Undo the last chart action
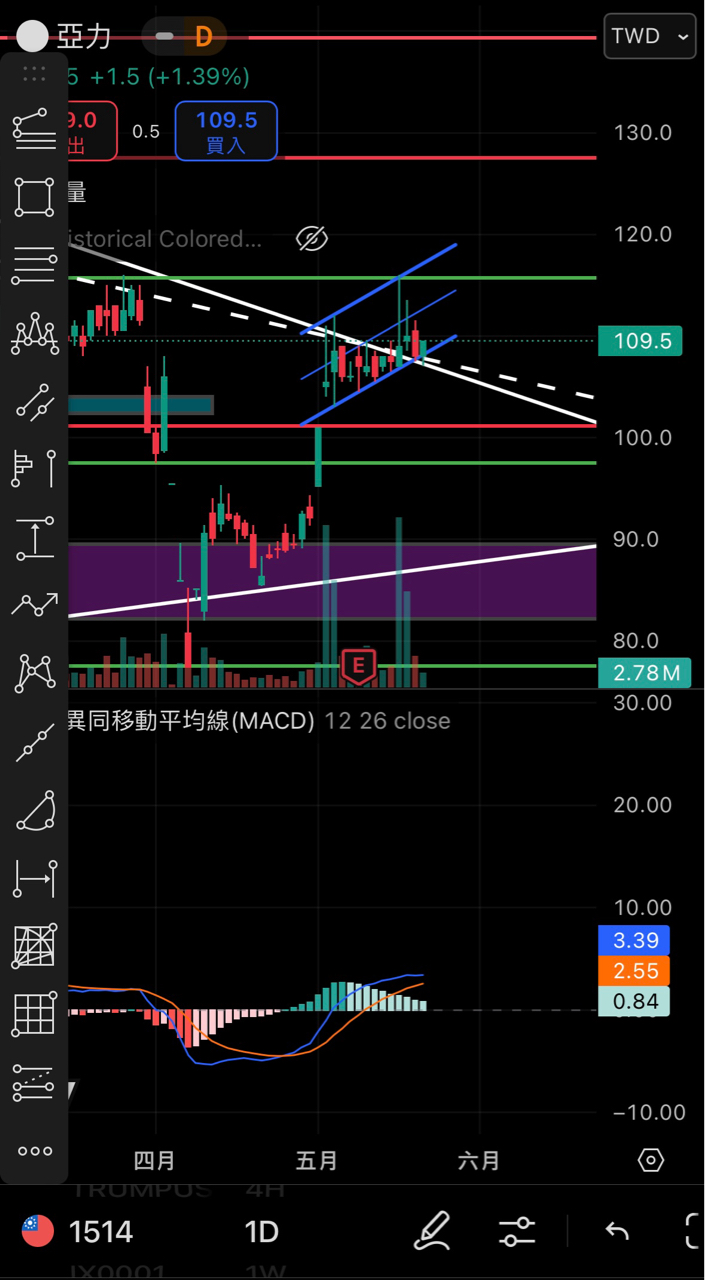 617,1232
